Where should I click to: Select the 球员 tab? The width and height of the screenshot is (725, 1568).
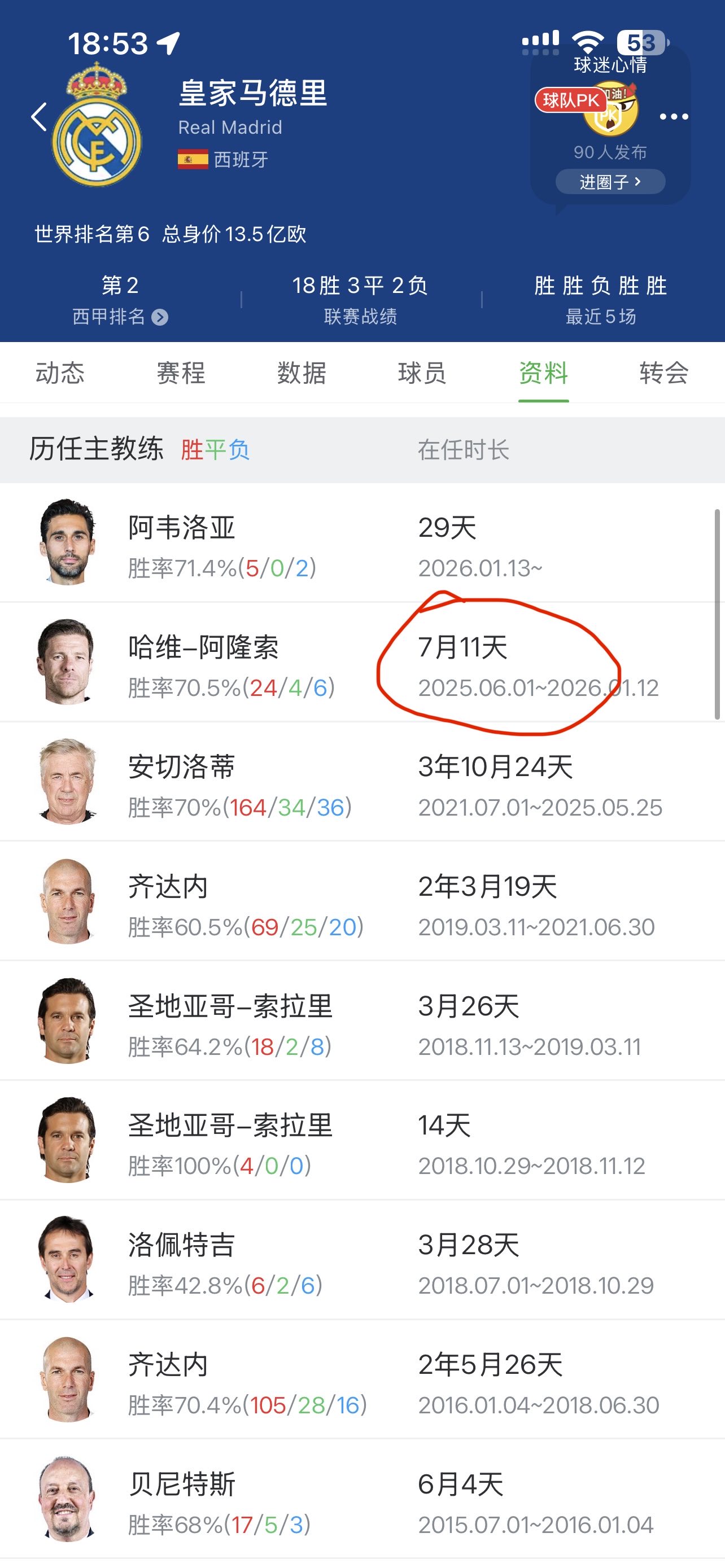click(x=422, y=373)
